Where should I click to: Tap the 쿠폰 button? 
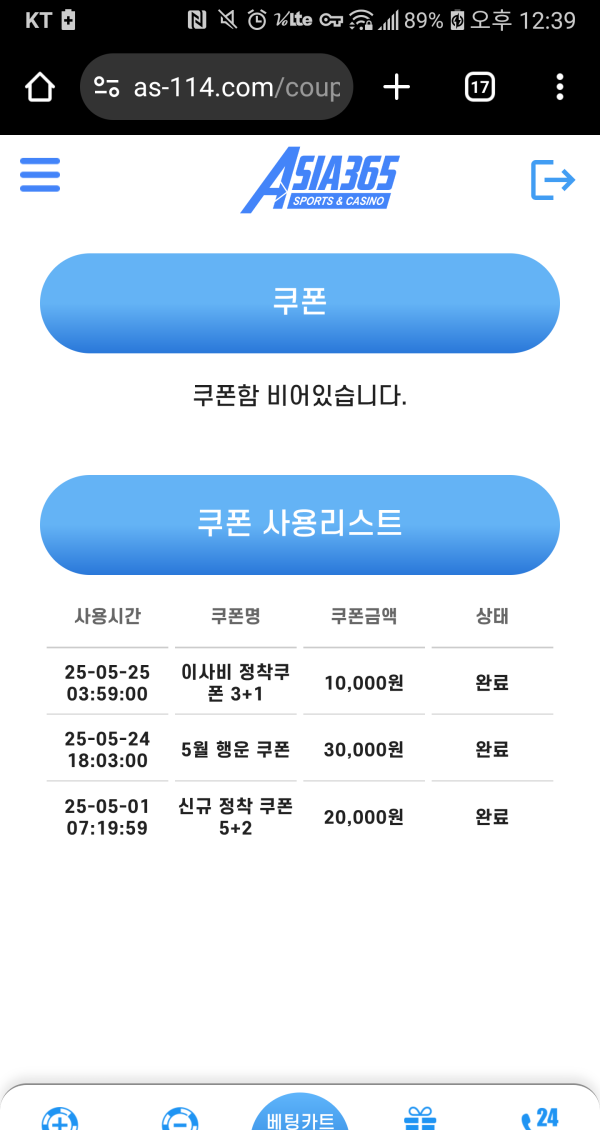click(300, 303)
